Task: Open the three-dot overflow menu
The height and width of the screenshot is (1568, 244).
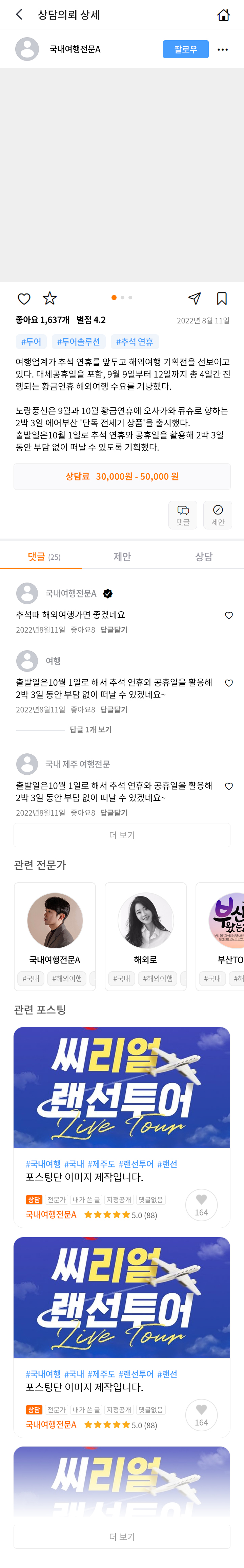Action: (x=223, y=49)
